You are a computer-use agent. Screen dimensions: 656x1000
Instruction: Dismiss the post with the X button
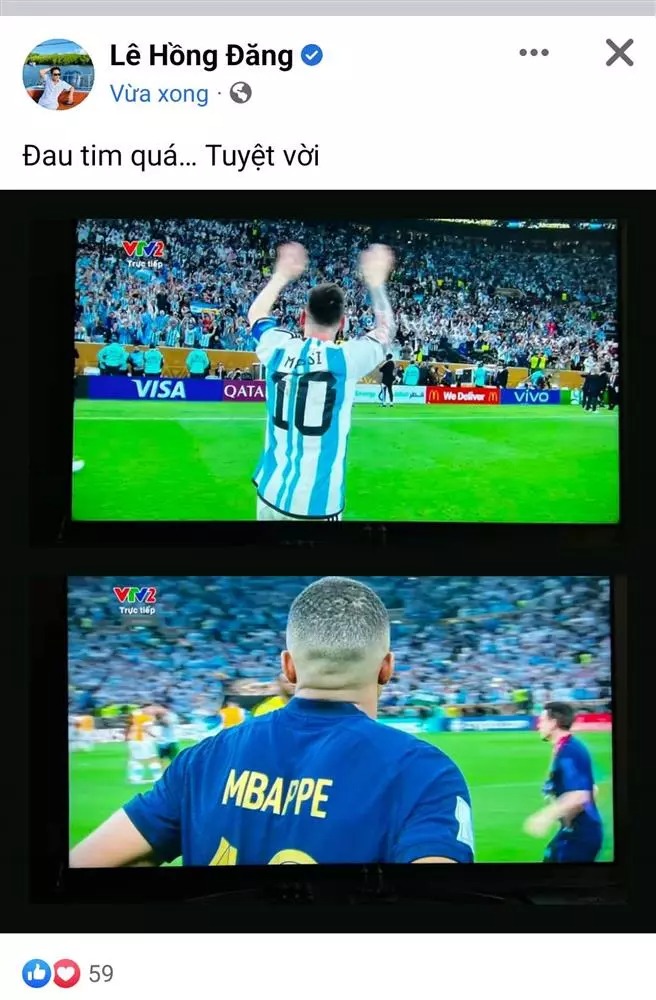tap(619, 53)
